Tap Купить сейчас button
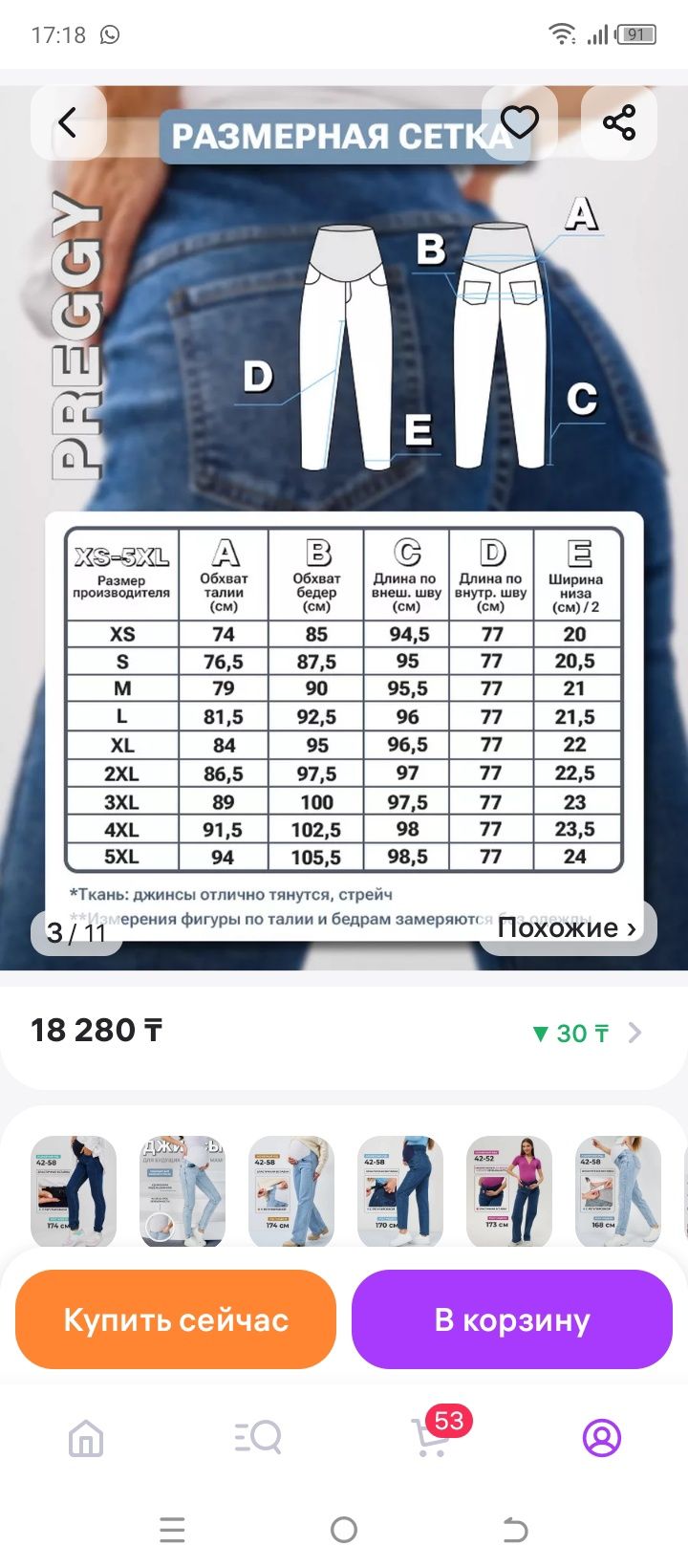 (176, 1319)
